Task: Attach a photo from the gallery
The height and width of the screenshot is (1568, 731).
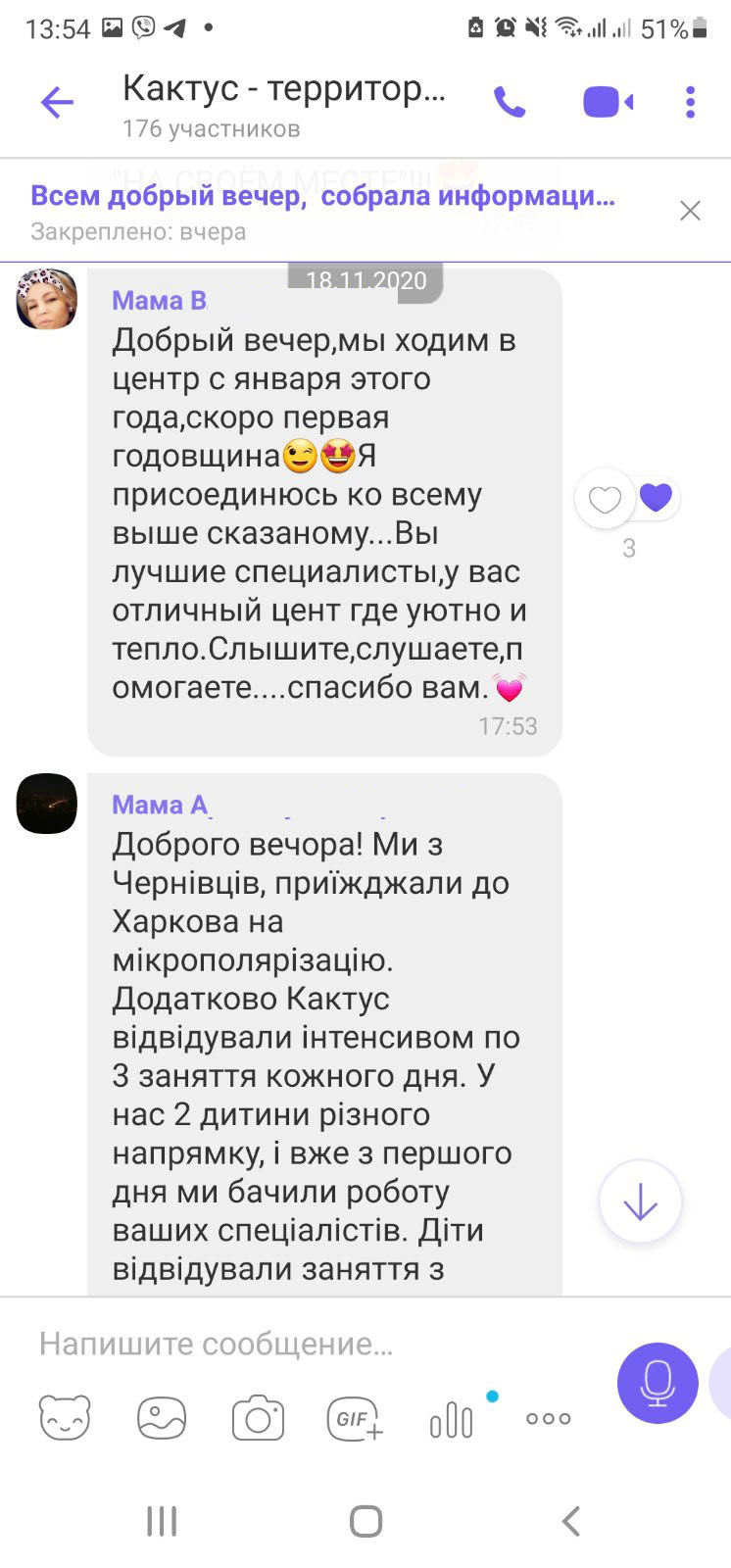Action: coord(162,1418)
